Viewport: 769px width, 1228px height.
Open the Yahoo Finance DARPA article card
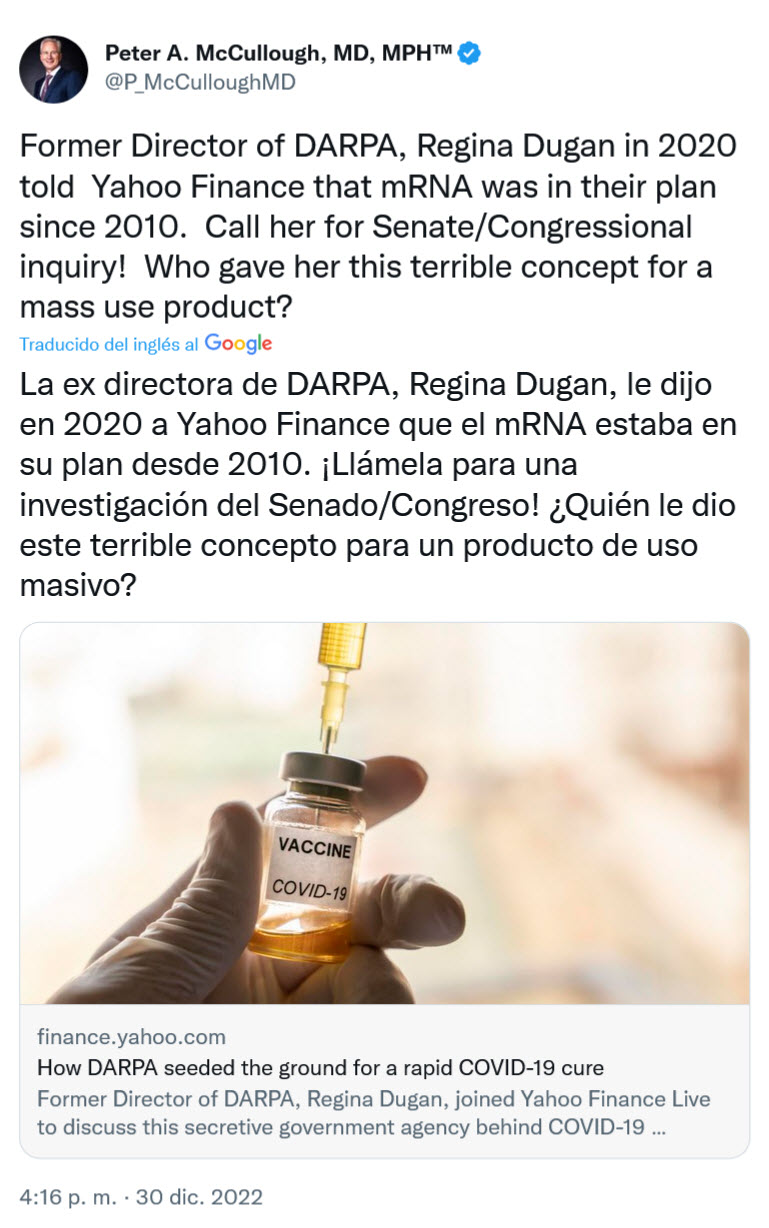384,890
